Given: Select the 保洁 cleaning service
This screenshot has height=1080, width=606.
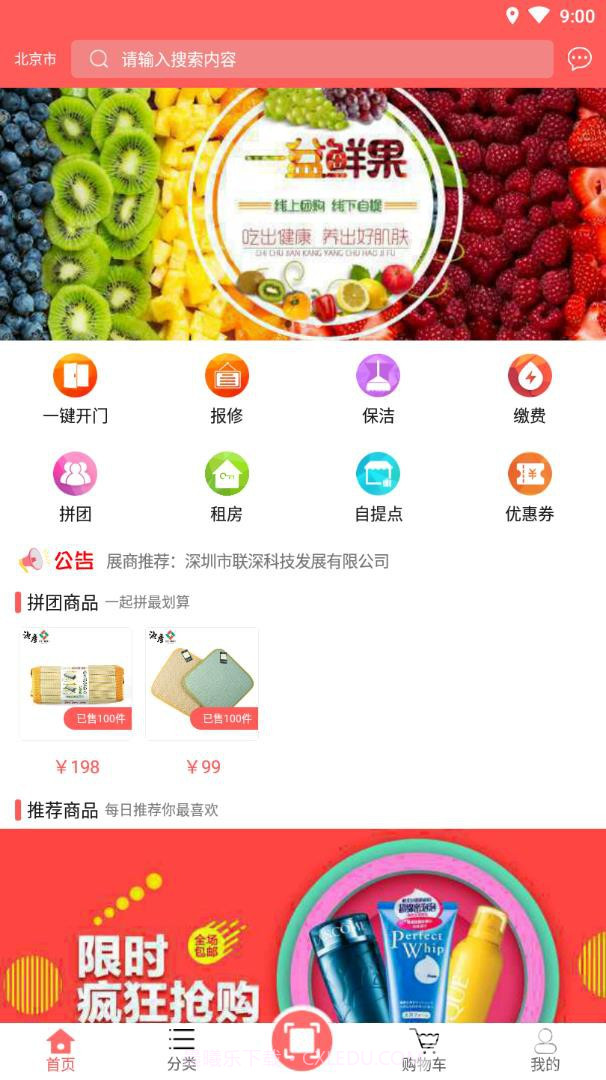Looking at the screenshot, I should (378, 388).
